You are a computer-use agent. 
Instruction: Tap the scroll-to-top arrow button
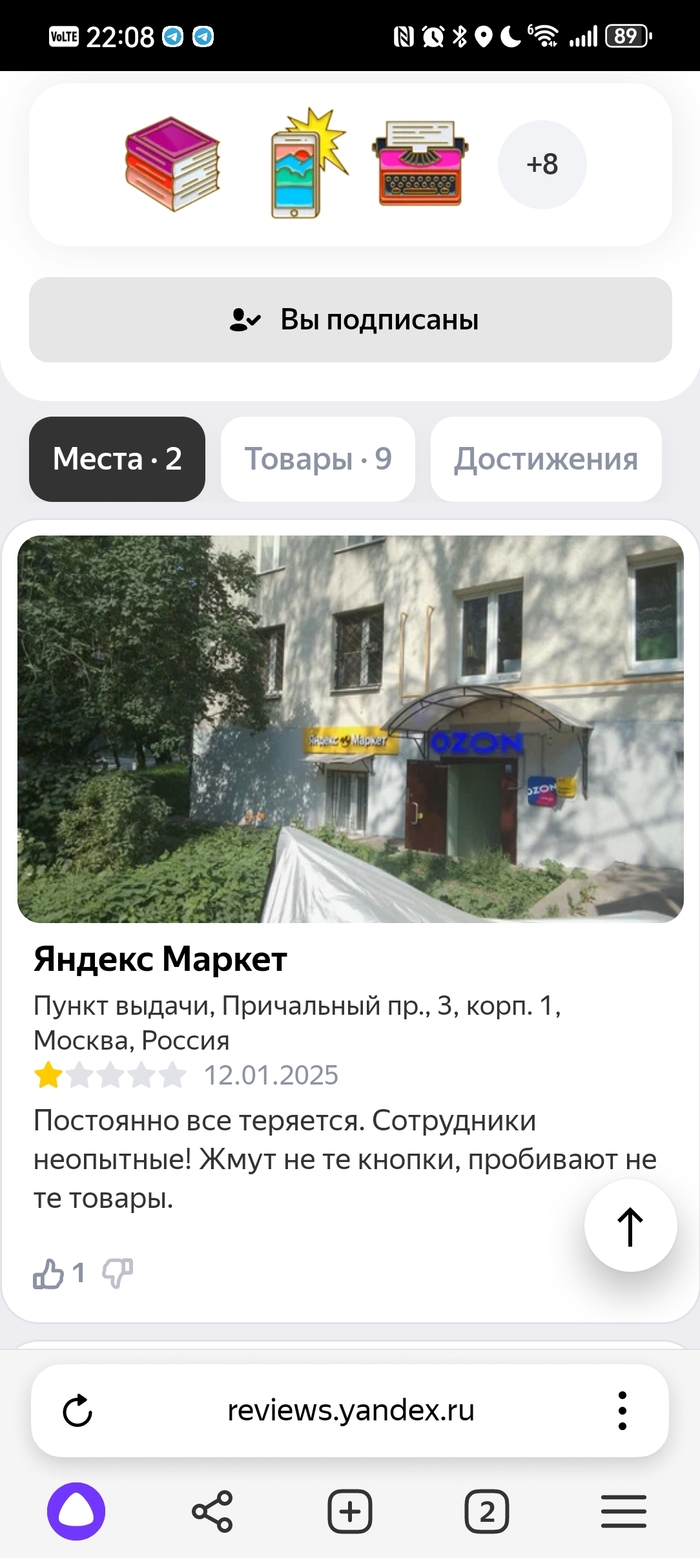point(630,1226)
